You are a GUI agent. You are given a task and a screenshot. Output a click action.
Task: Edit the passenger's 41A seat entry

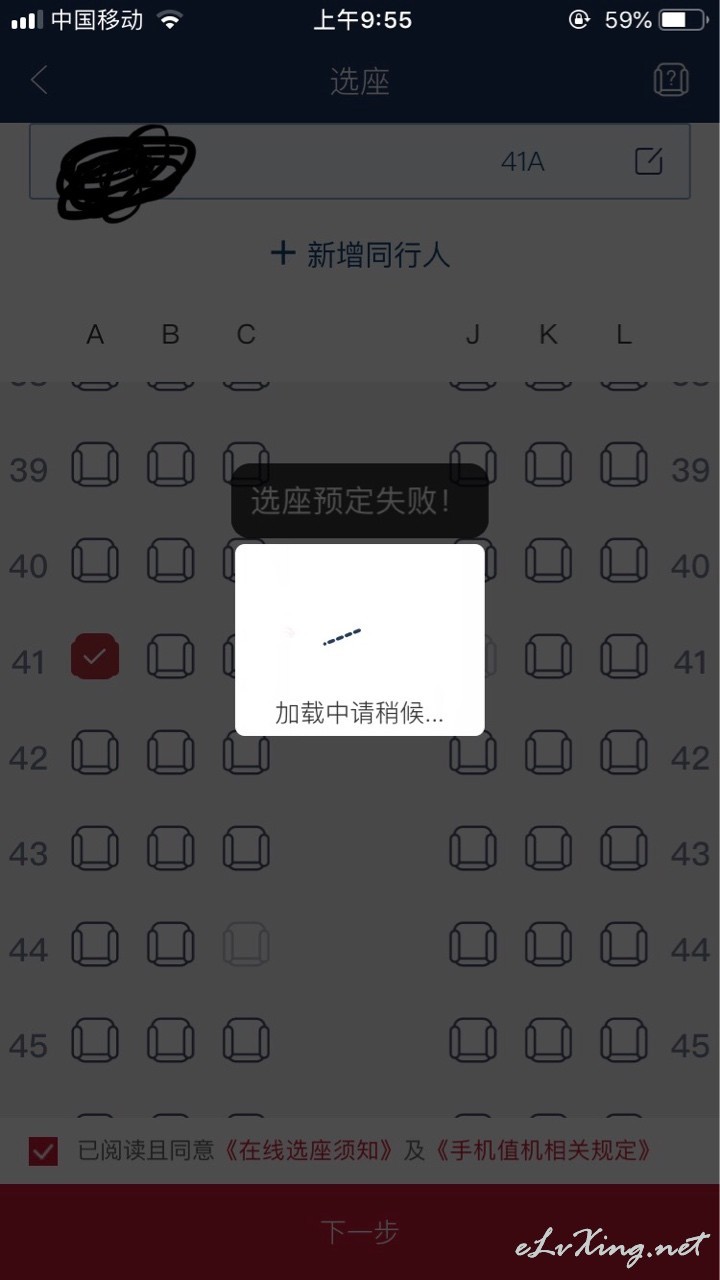[x=649, y=161]
